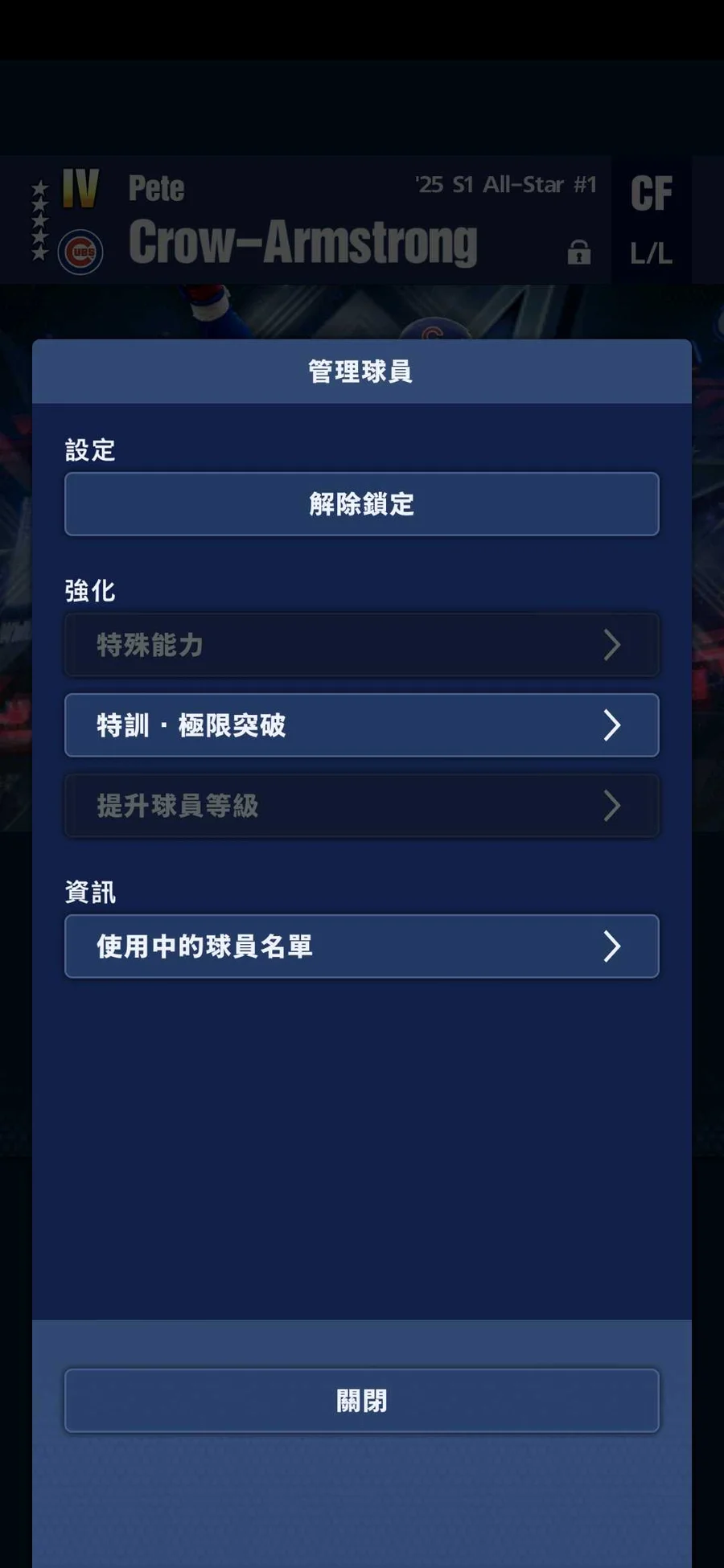The width and height of the screenshot is (724, 1568).
Task: Close the dialog with 關閉
Action: [361, 1401]
